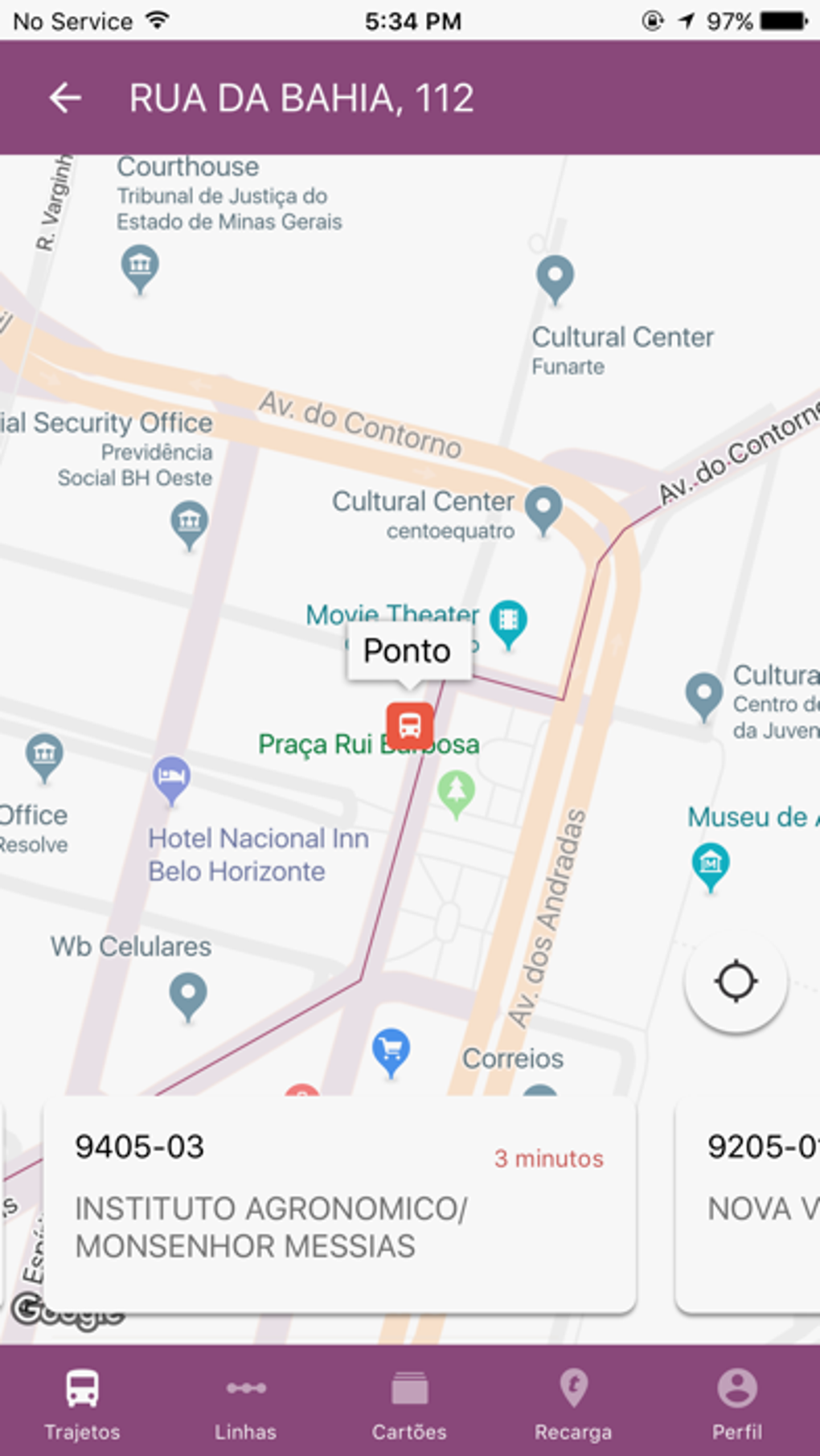Tap the Cultural Center Funarte pin
The height and width of the screenshot is (1456, 820).
click(x=555, y=279)
